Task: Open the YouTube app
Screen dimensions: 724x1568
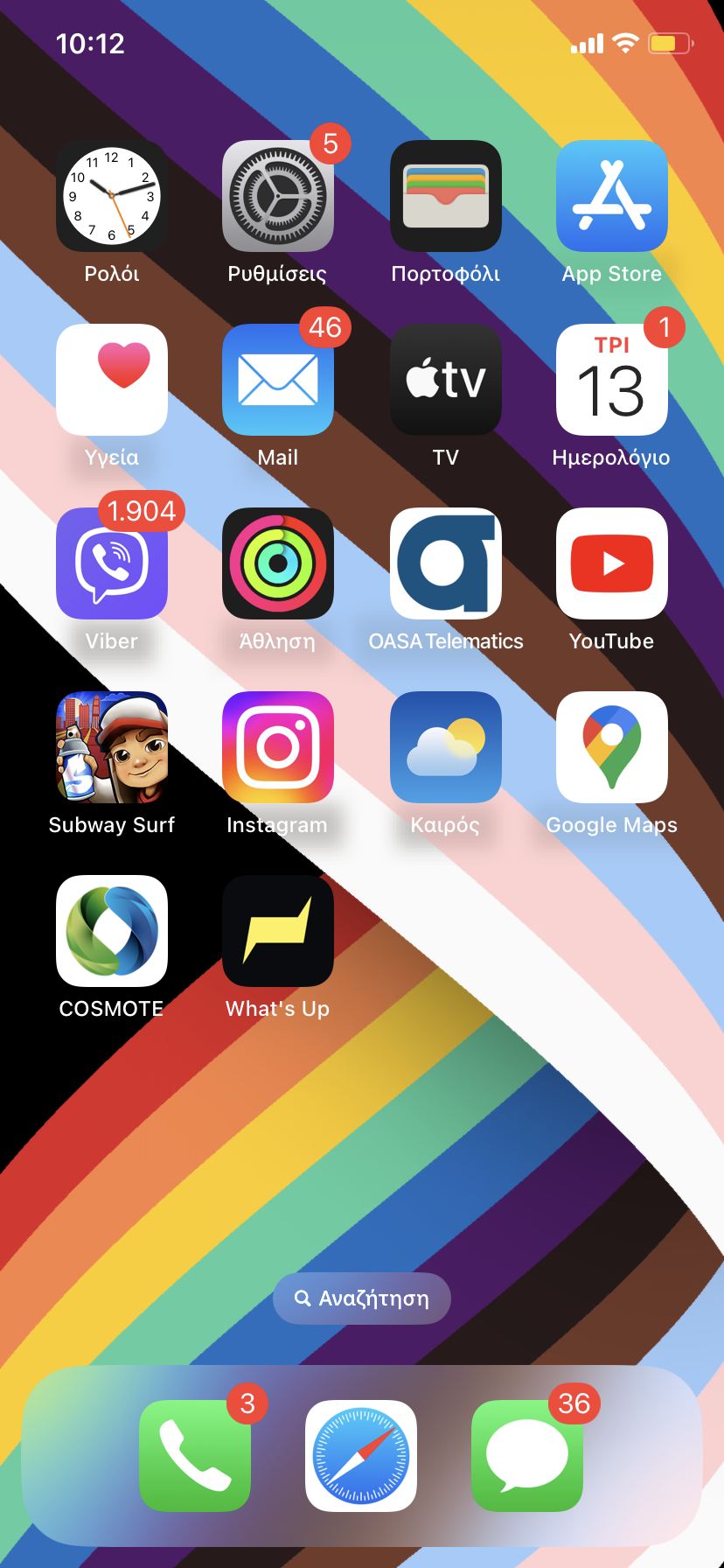Action: [x=612, y=563]
